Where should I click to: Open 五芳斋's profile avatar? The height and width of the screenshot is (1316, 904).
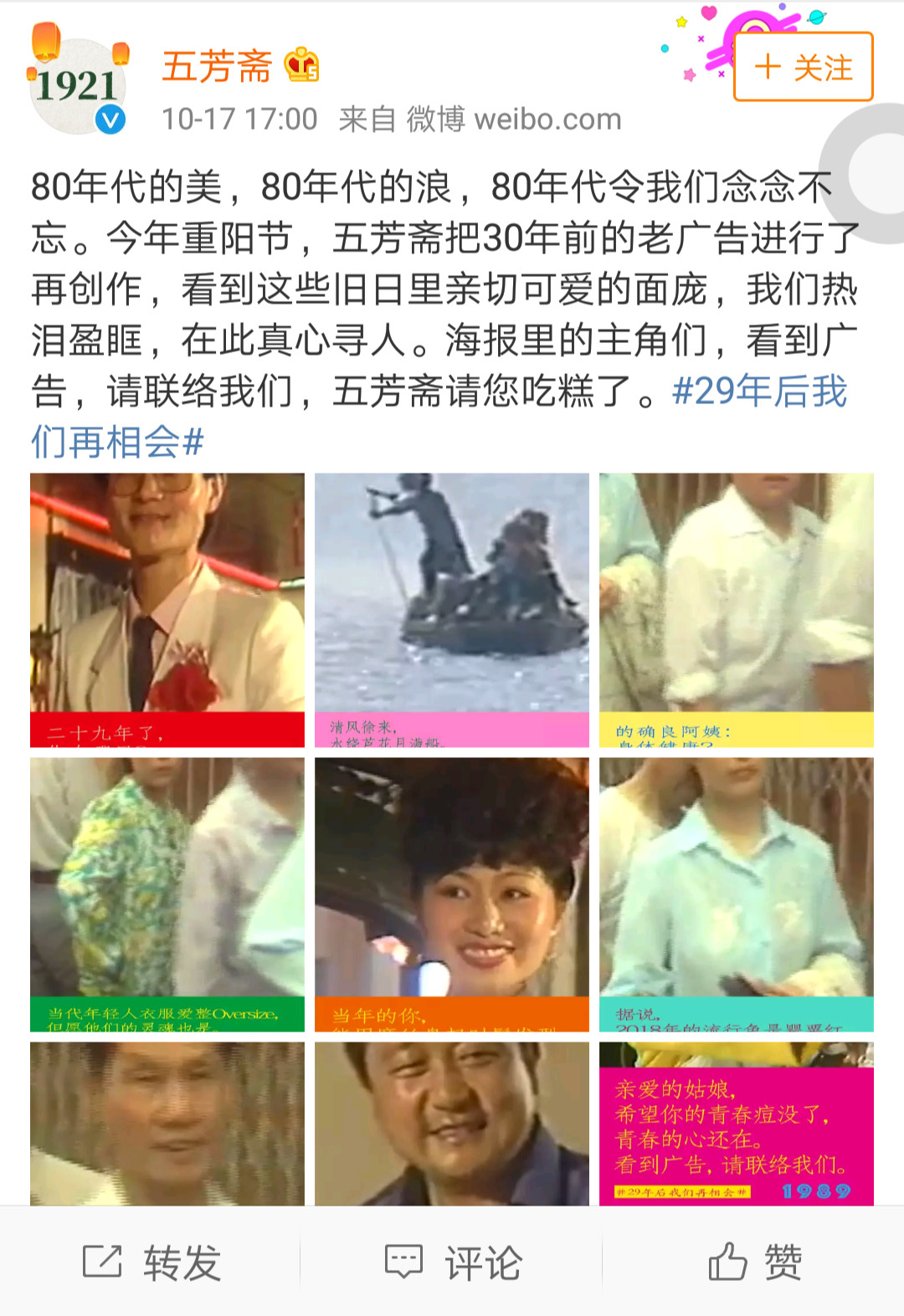(77, 86)
